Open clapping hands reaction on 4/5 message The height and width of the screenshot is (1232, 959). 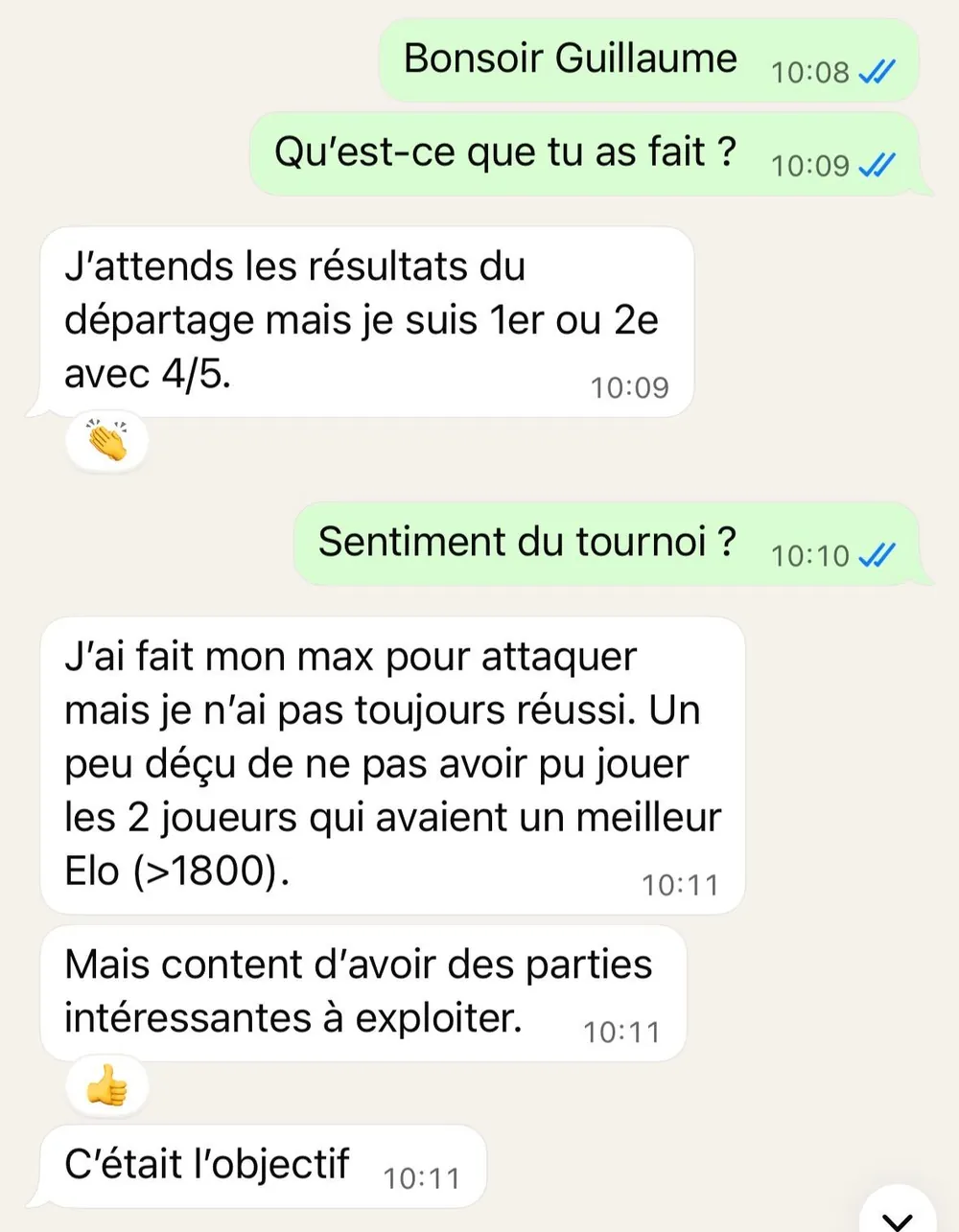[x=106, y=441]
